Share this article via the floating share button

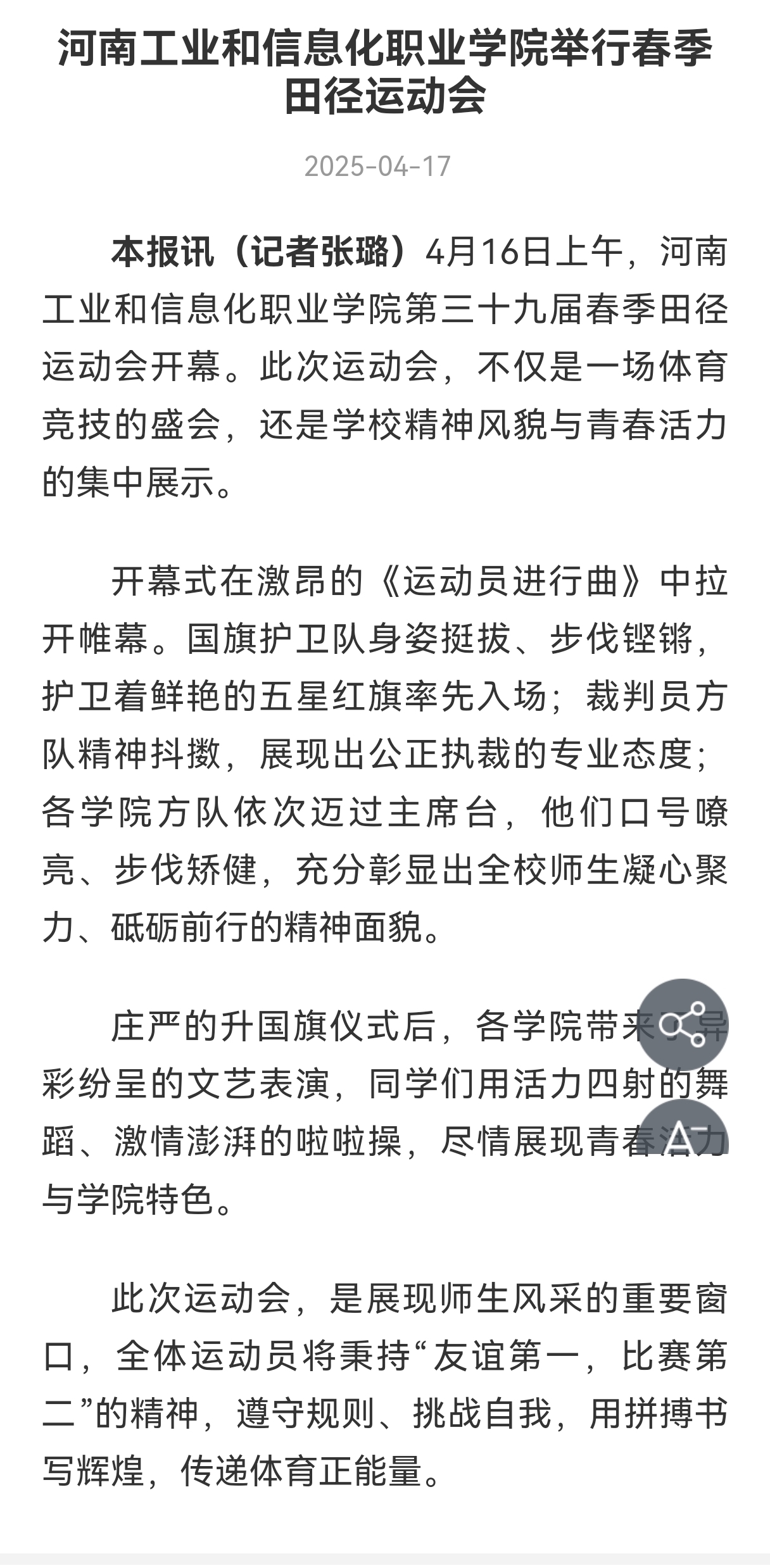(682, 1025)
